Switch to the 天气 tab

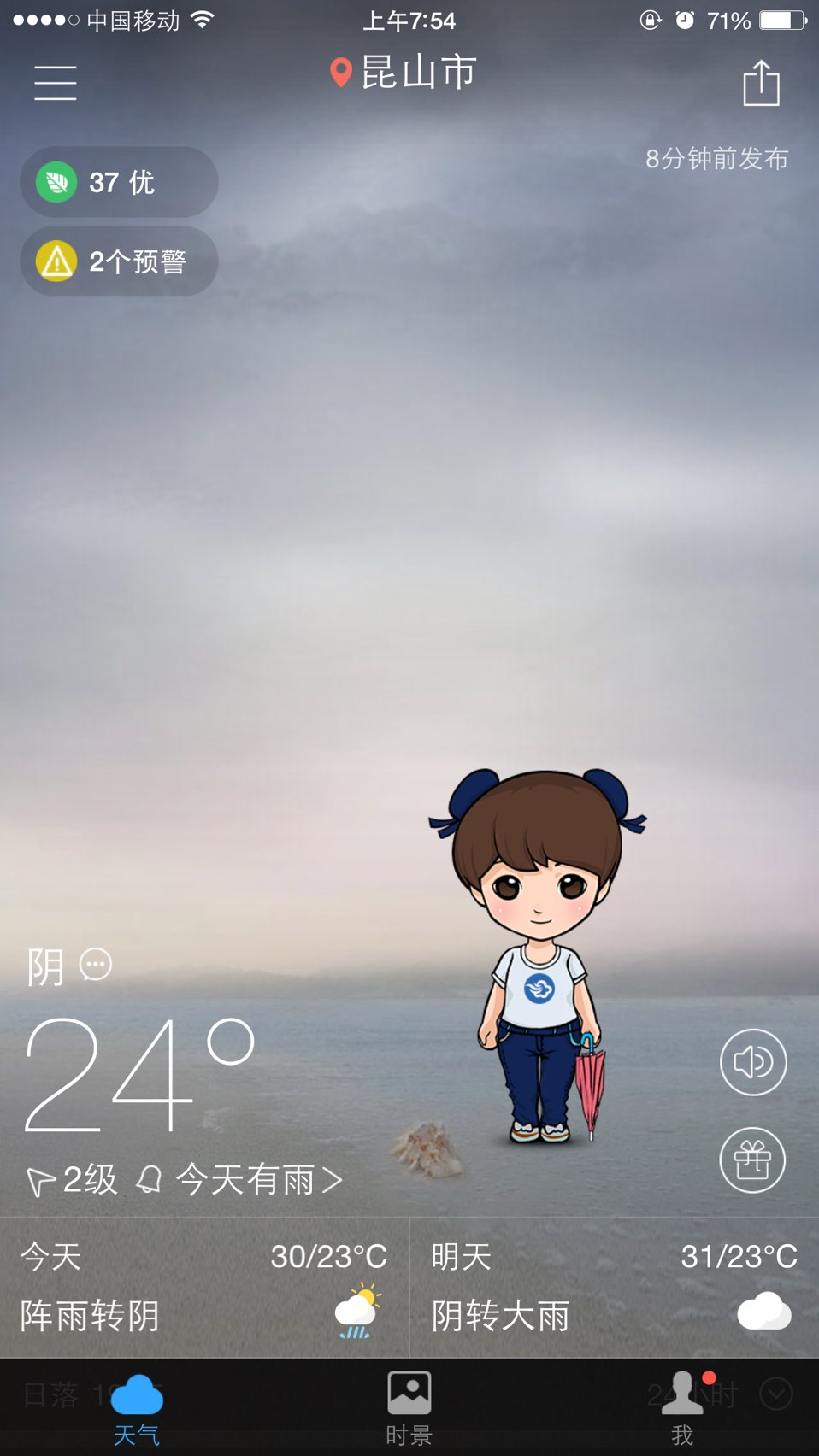pos(137,1408)
